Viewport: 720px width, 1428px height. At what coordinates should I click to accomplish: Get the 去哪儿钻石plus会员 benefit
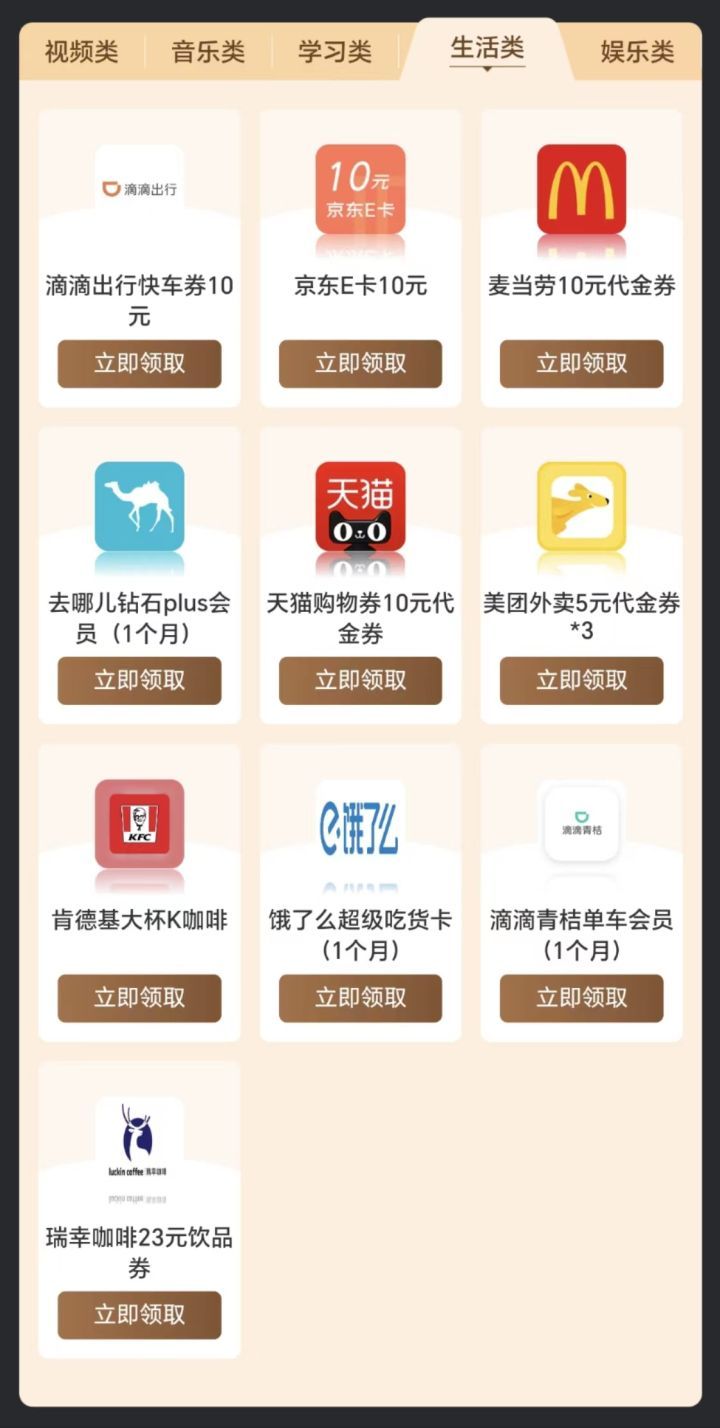139,680
